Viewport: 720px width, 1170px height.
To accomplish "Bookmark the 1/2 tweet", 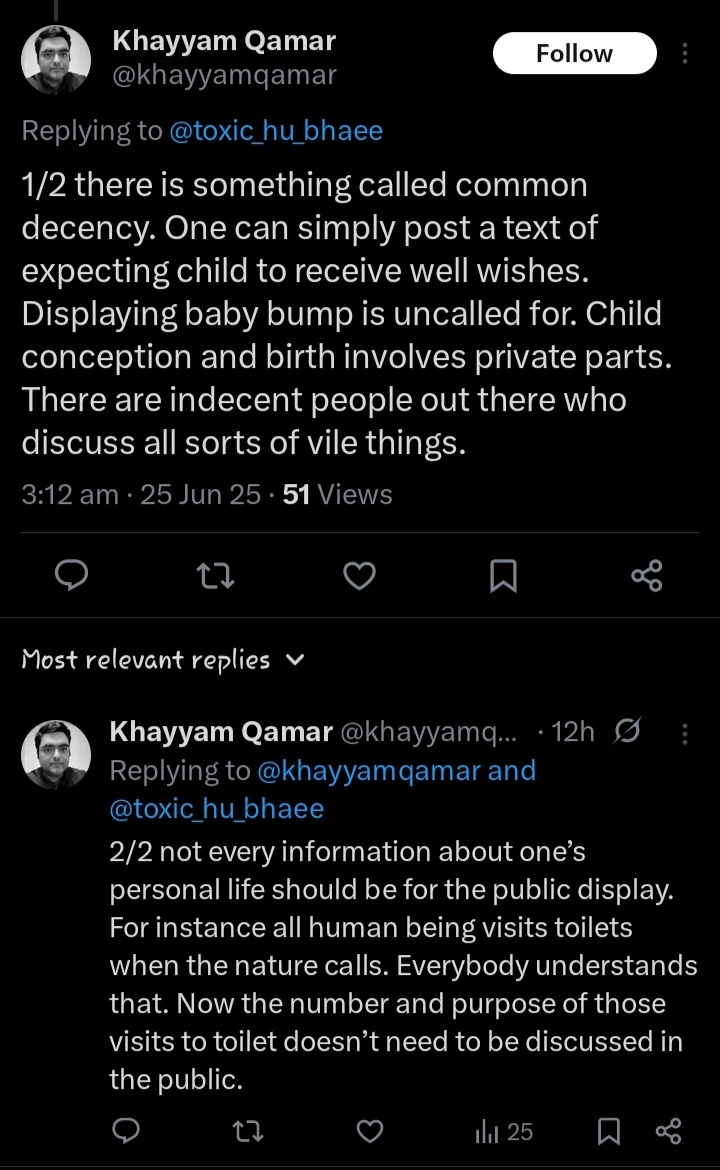I will 503,576.
